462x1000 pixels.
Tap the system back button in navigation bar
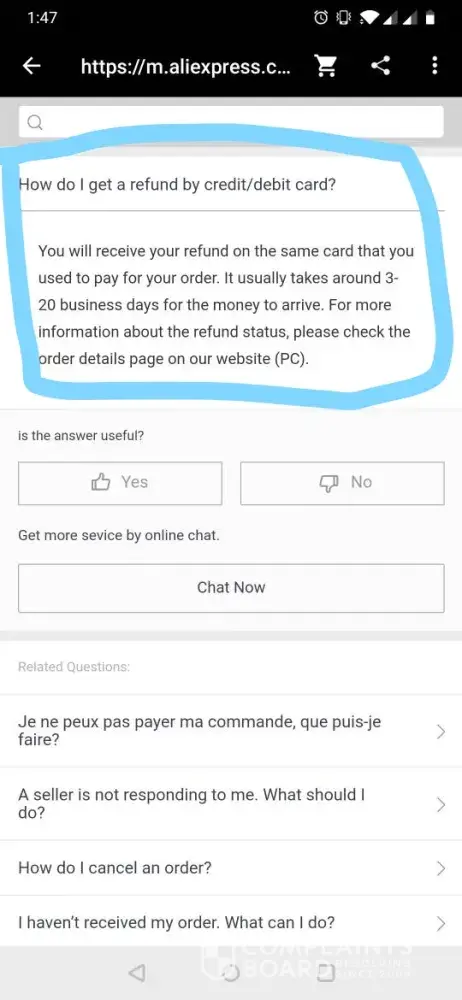(x=136, y=973)
